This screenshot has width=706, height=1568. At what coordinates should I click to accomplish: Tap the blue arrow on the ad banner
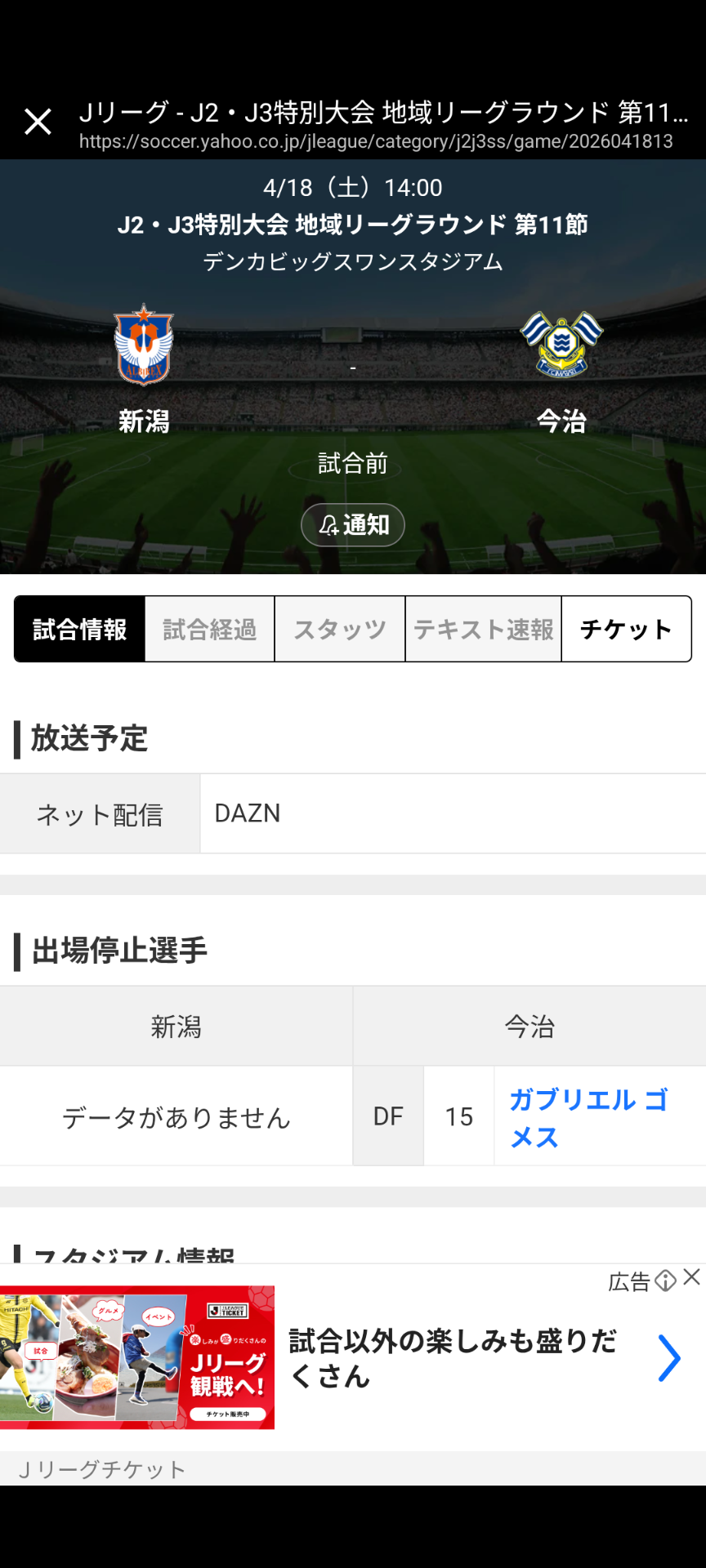(669, 1359)
